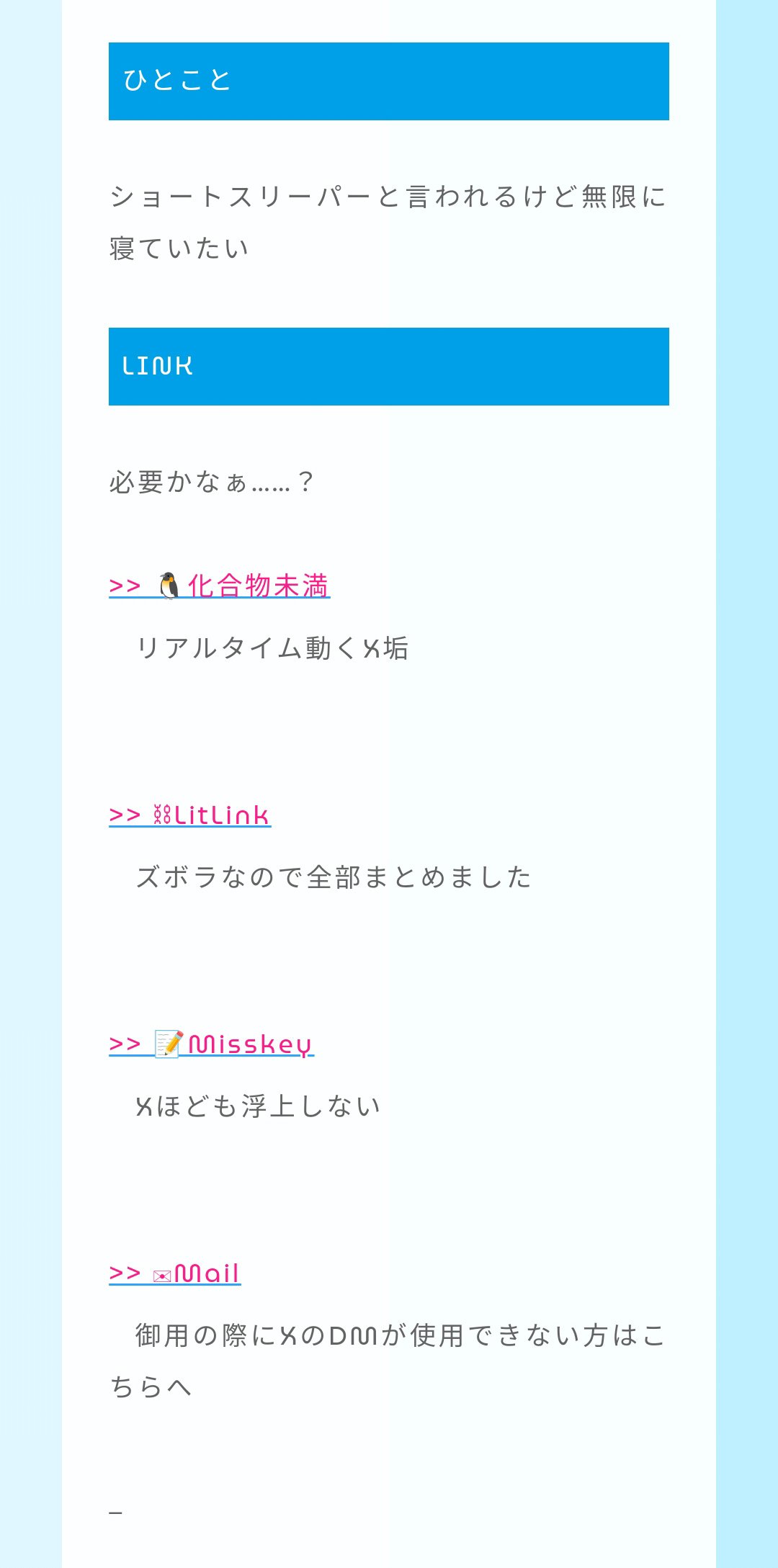778x1568 pixels.
Task: Open the LitLink link
Action: click(190, 815)
